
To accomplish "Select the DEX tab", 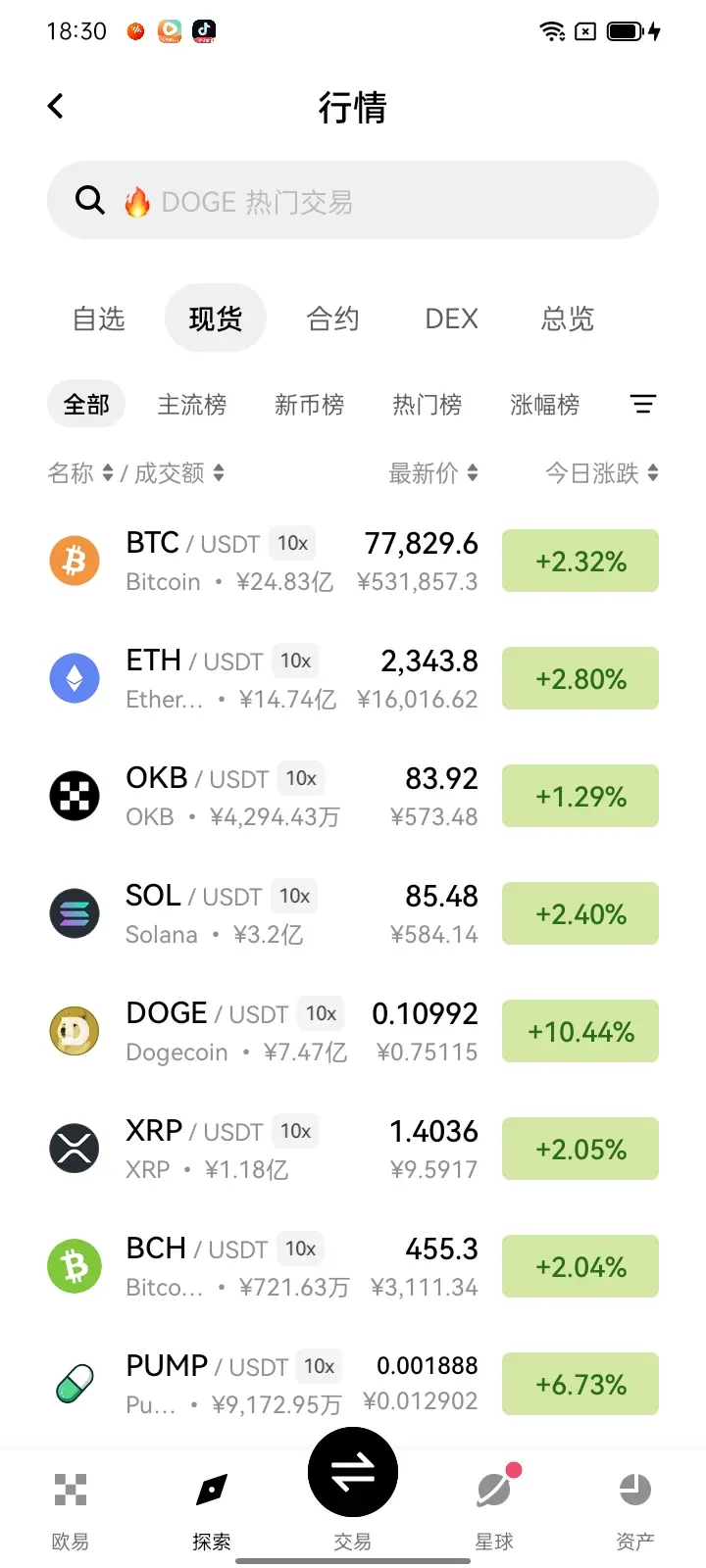I will [451, 318].
